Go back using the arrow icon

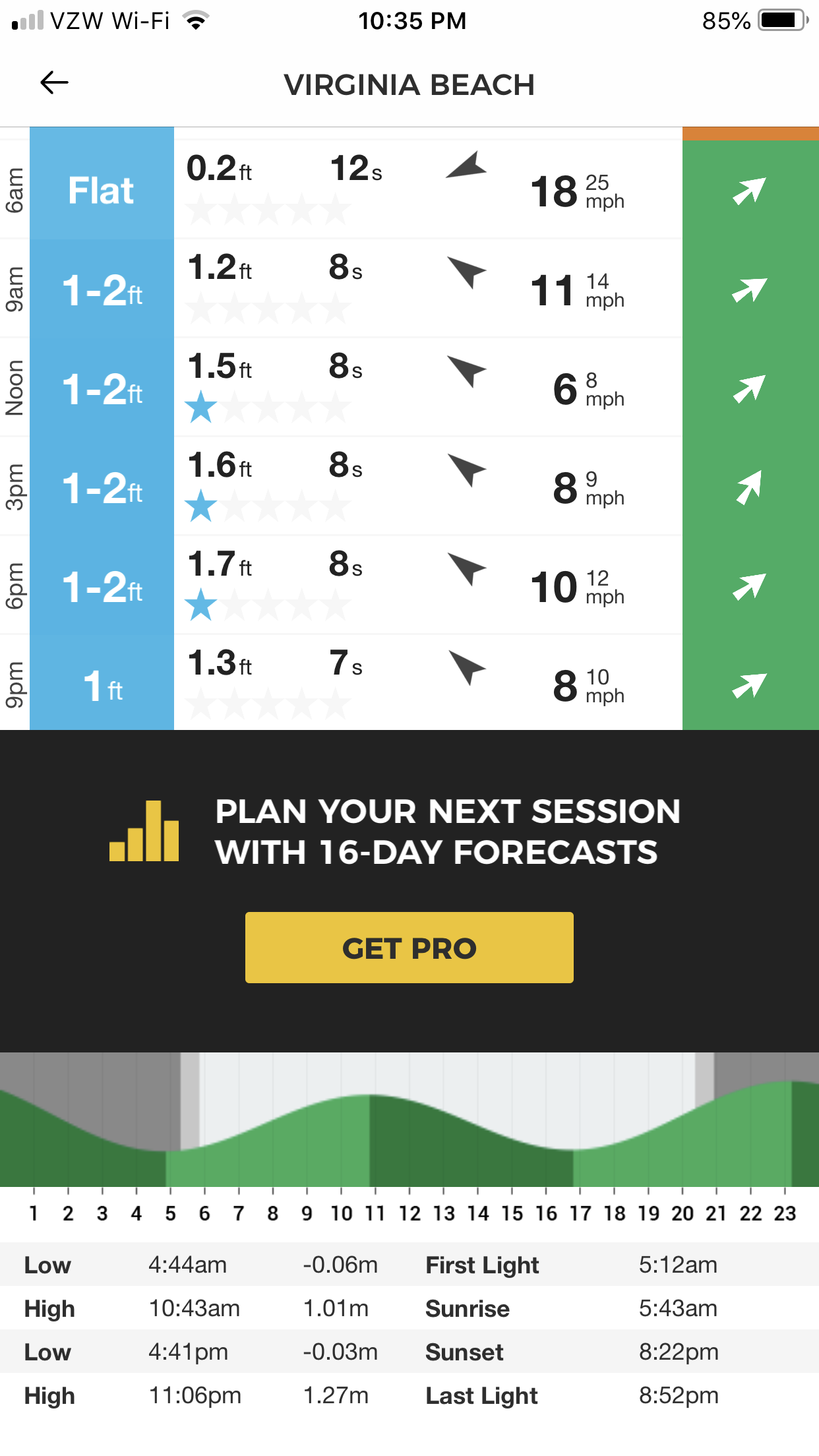pyautogui.click(x=54, y=83)
